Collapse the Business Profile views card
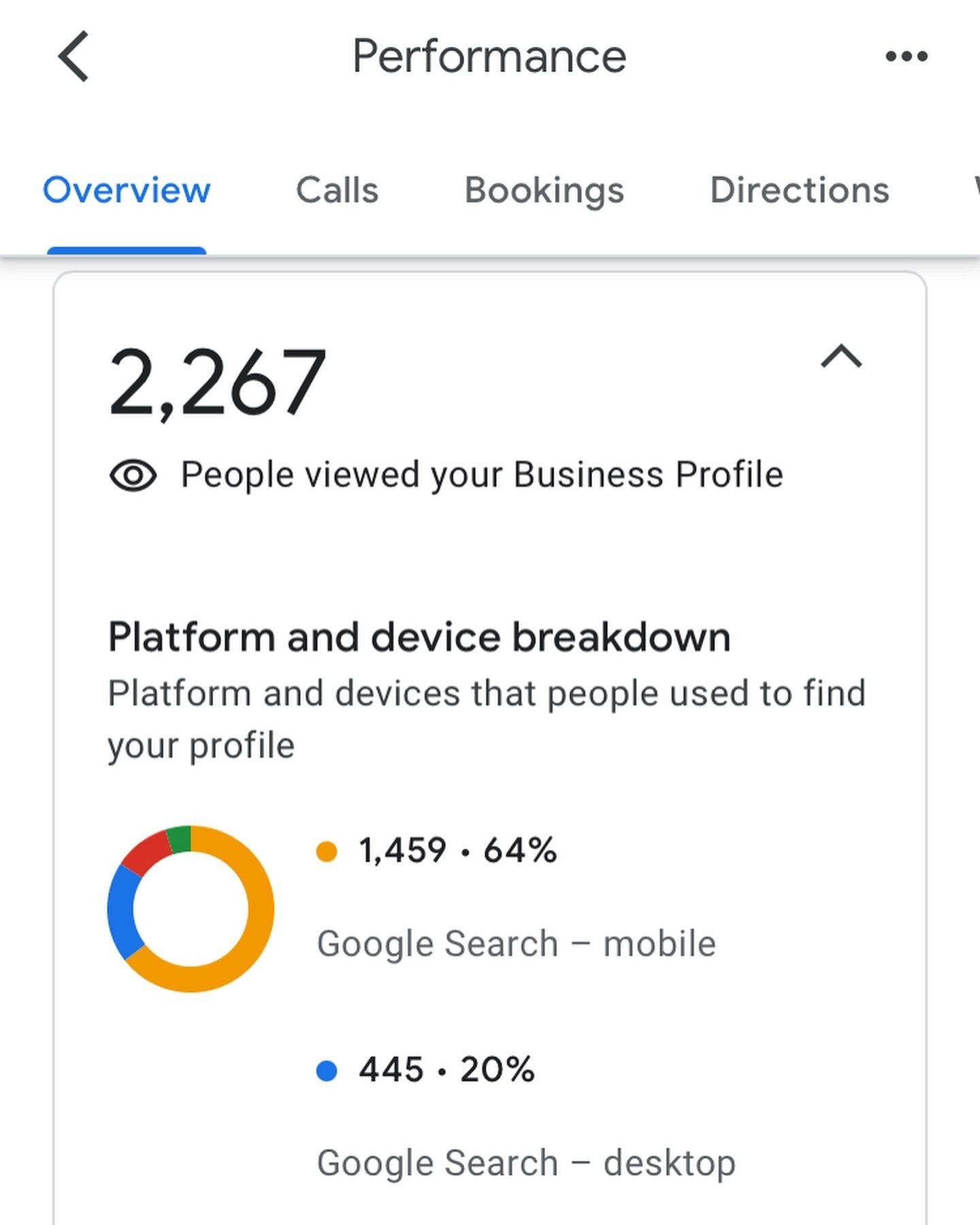This screenshot has height=1225, width=980. click(x=841, y=357)
